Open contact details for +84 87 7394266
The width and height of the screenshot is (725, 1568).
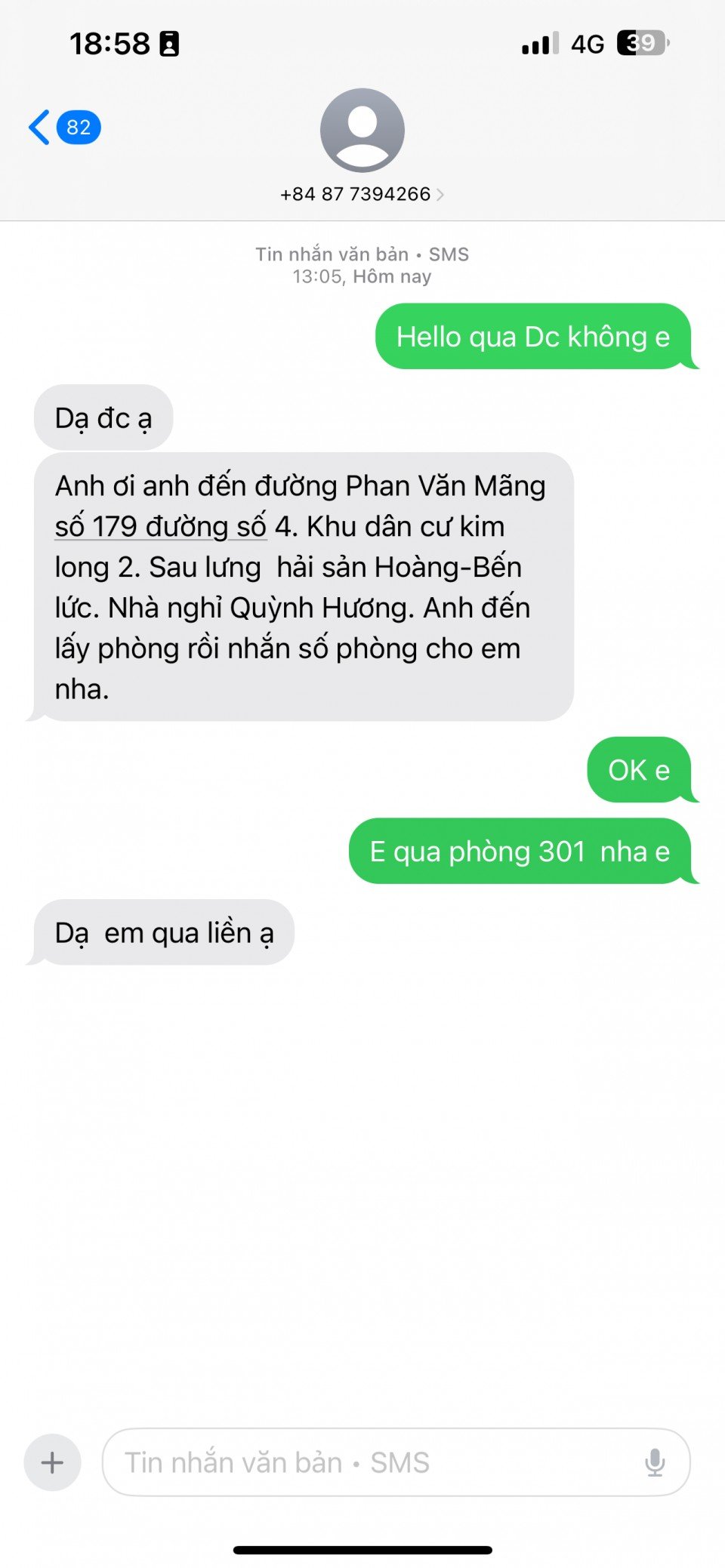362,194
